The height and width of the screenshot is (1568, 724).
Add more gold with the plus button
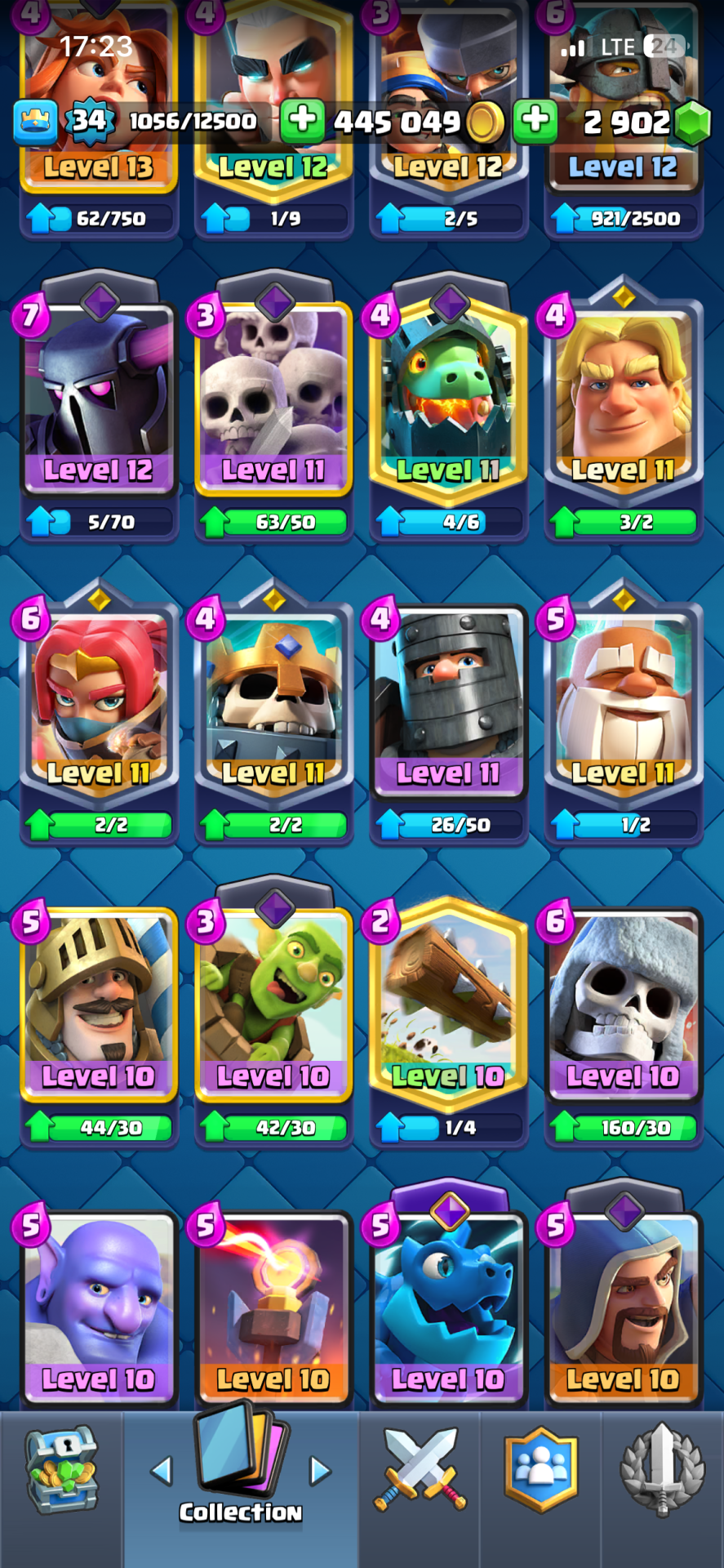(303, 120)
